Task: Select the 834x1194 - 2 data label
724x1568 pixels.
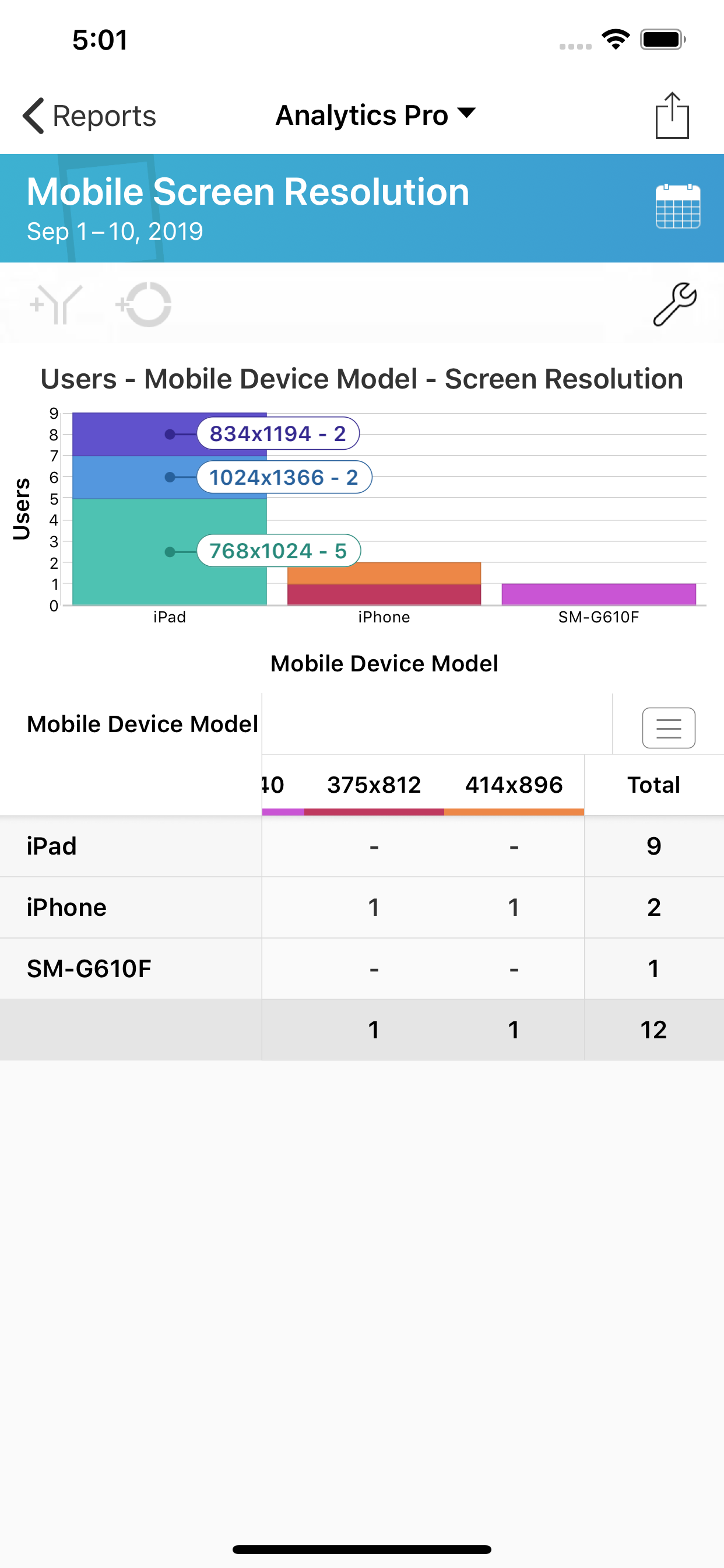Action: (277, 433)
